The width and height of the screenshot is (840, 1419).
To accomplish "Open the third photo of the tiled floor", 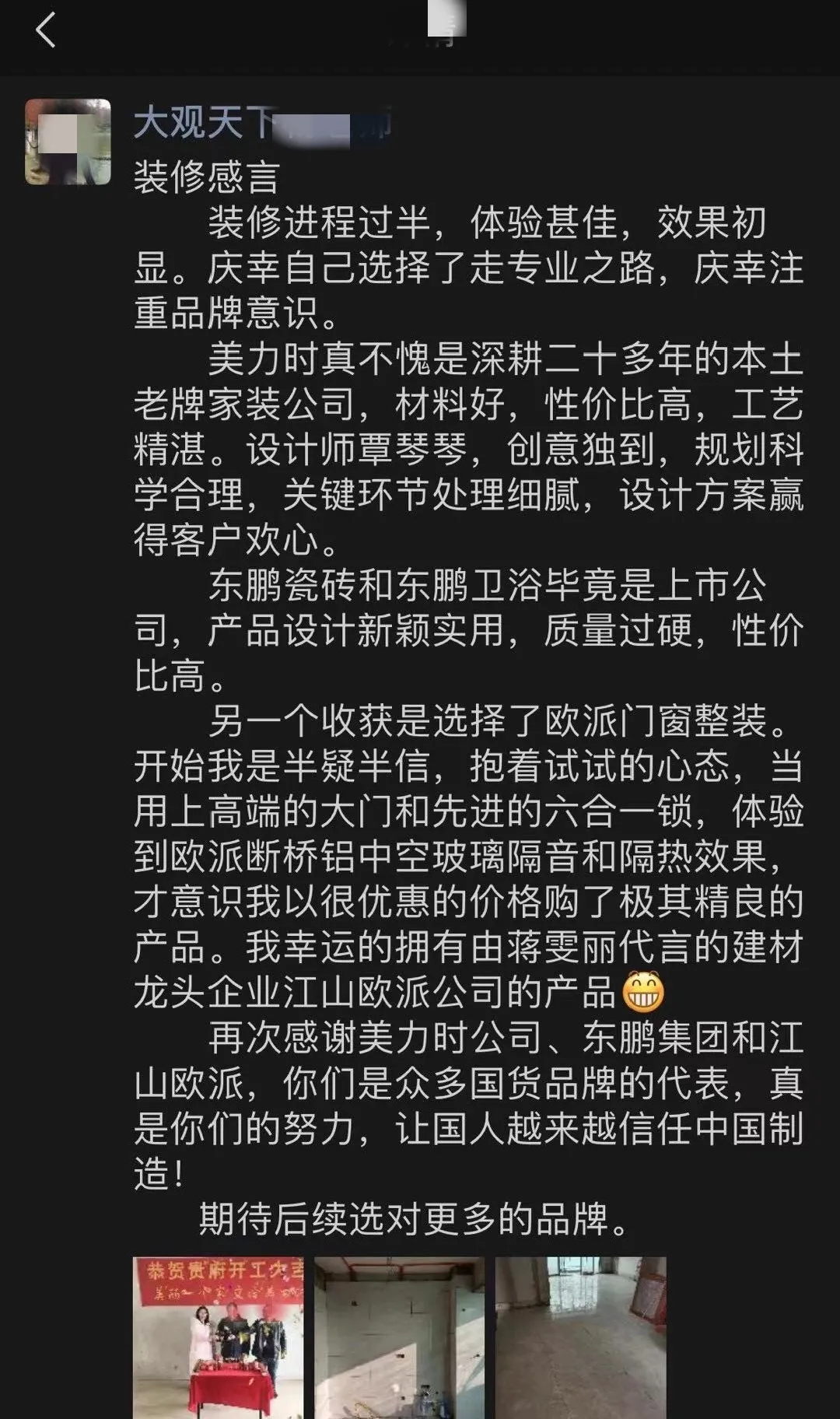I will [x=580, y=1337].
